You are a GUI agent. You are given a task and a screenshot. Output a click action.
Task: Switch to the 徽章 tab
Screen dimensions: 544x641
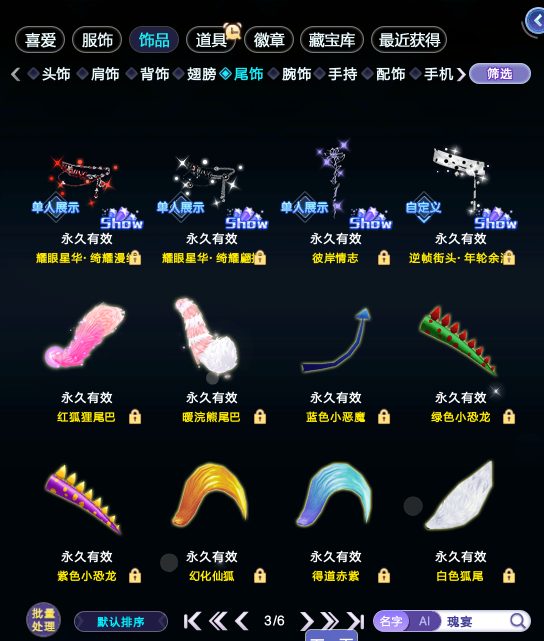coord(269,40)
